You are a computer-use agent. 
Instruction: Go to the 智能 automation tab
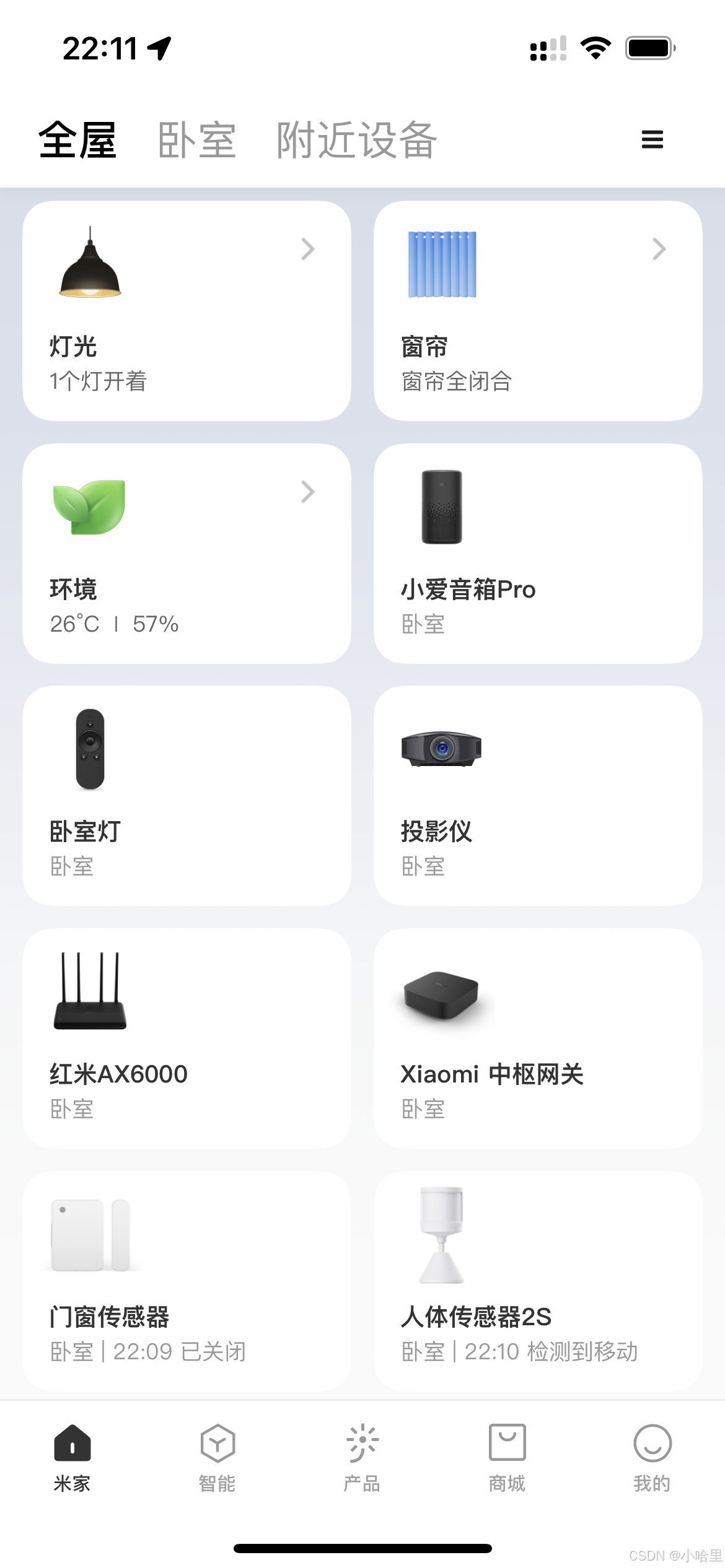(217, 1457)
